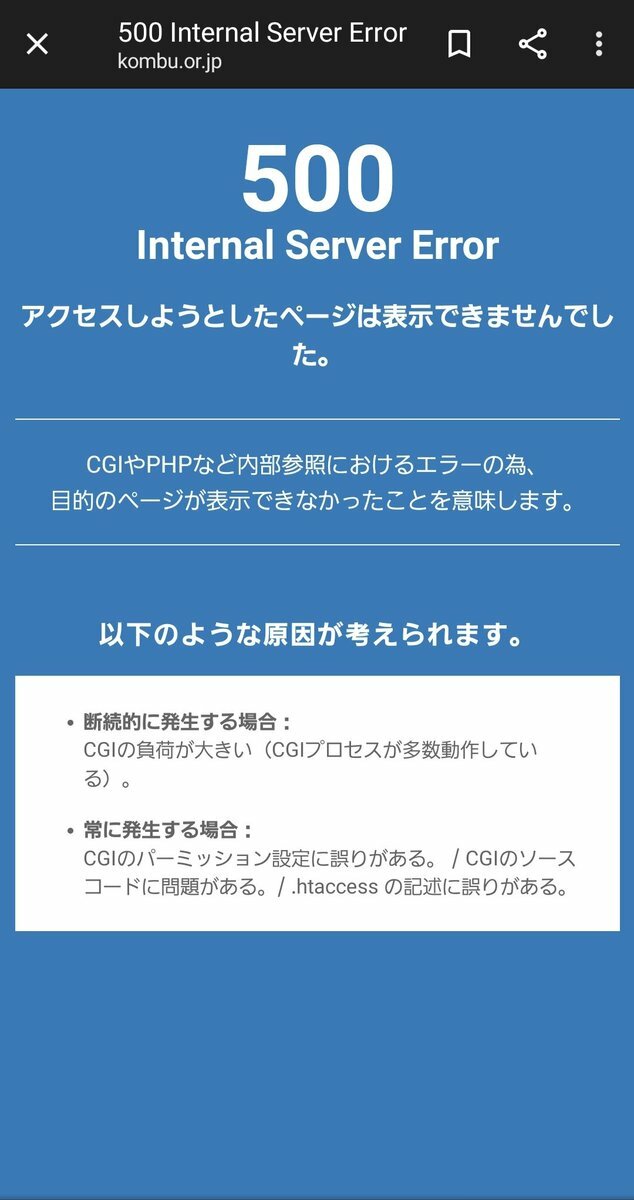Open the three-dot overflow menu
Screen dimensions: 634x1200
pos(598,44)
